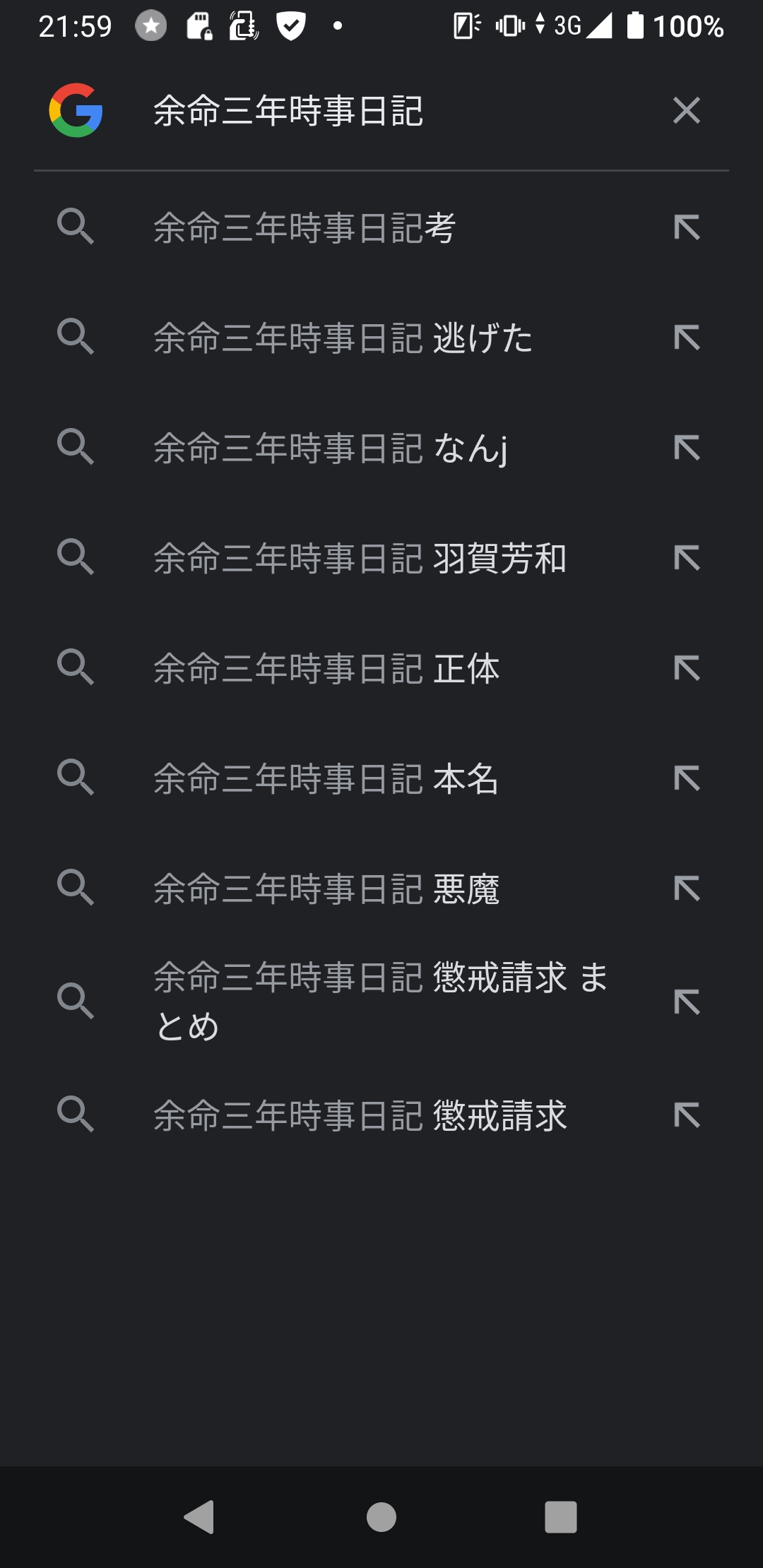Search for 余命三年時事日記 本名

click(381, 778)
